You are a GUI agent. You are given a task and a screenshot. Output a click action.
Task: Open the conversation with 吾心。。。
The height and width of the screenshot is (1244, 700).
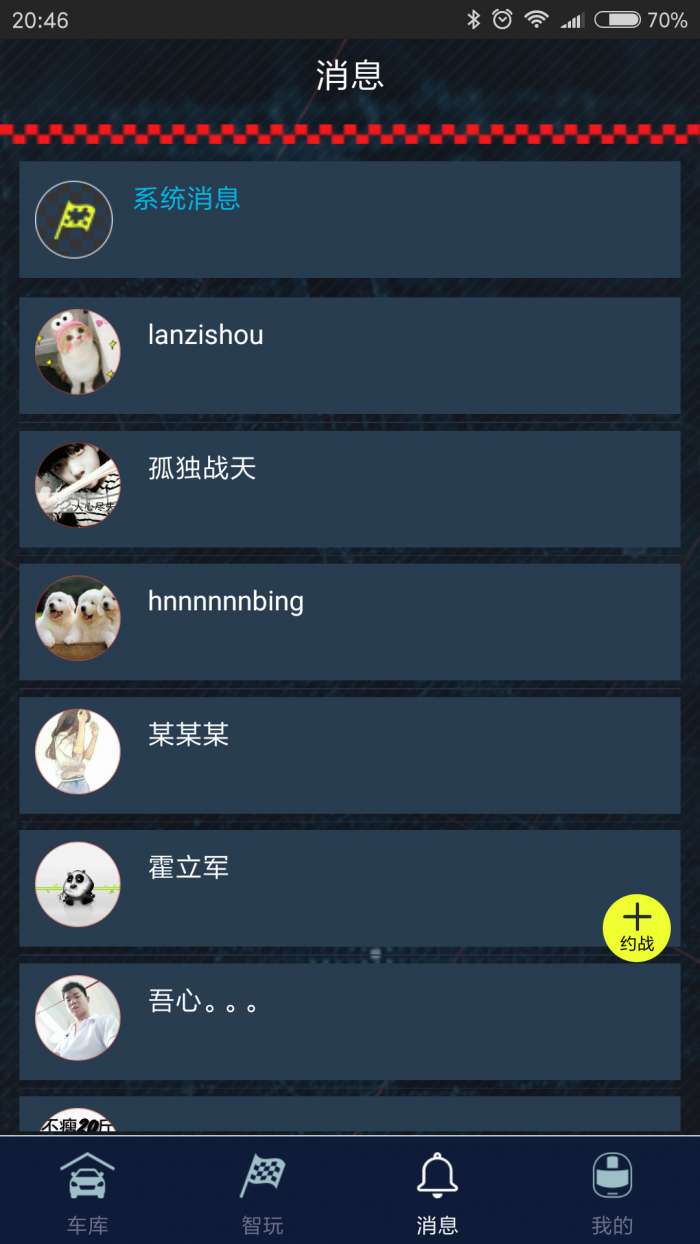[x=349, y=1020]
